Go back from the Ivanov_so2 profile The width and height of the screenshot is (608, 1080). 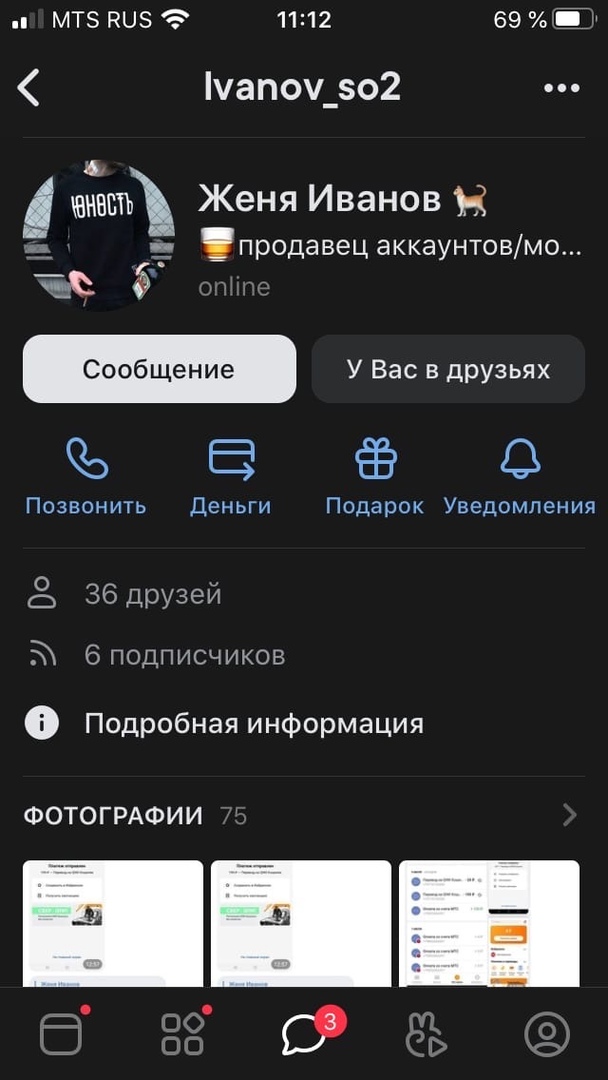point(29,88)
